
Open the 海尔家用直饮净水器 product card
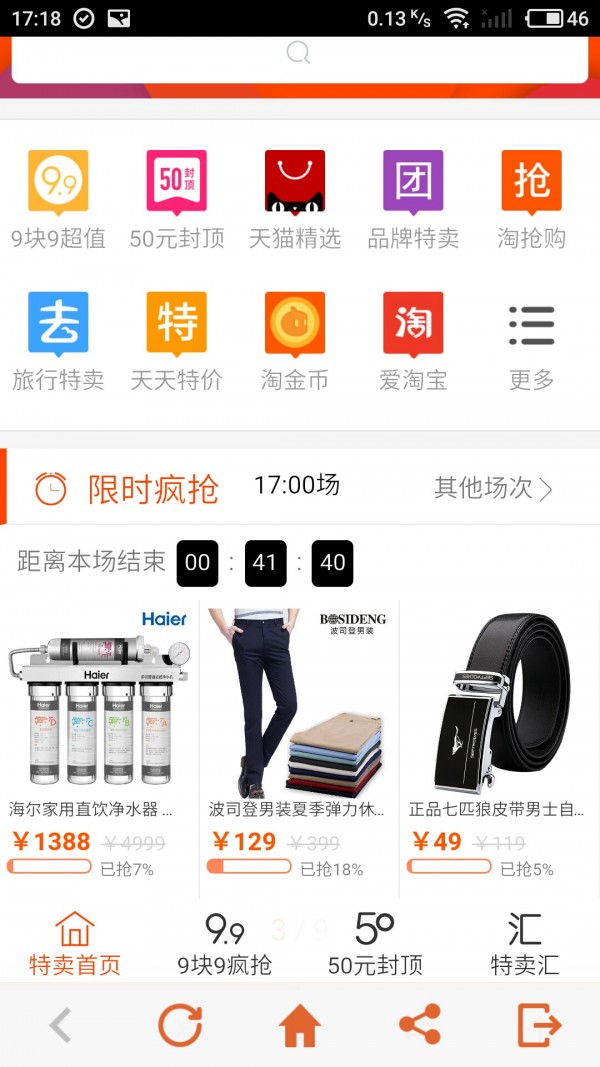[x=99, y=740]
